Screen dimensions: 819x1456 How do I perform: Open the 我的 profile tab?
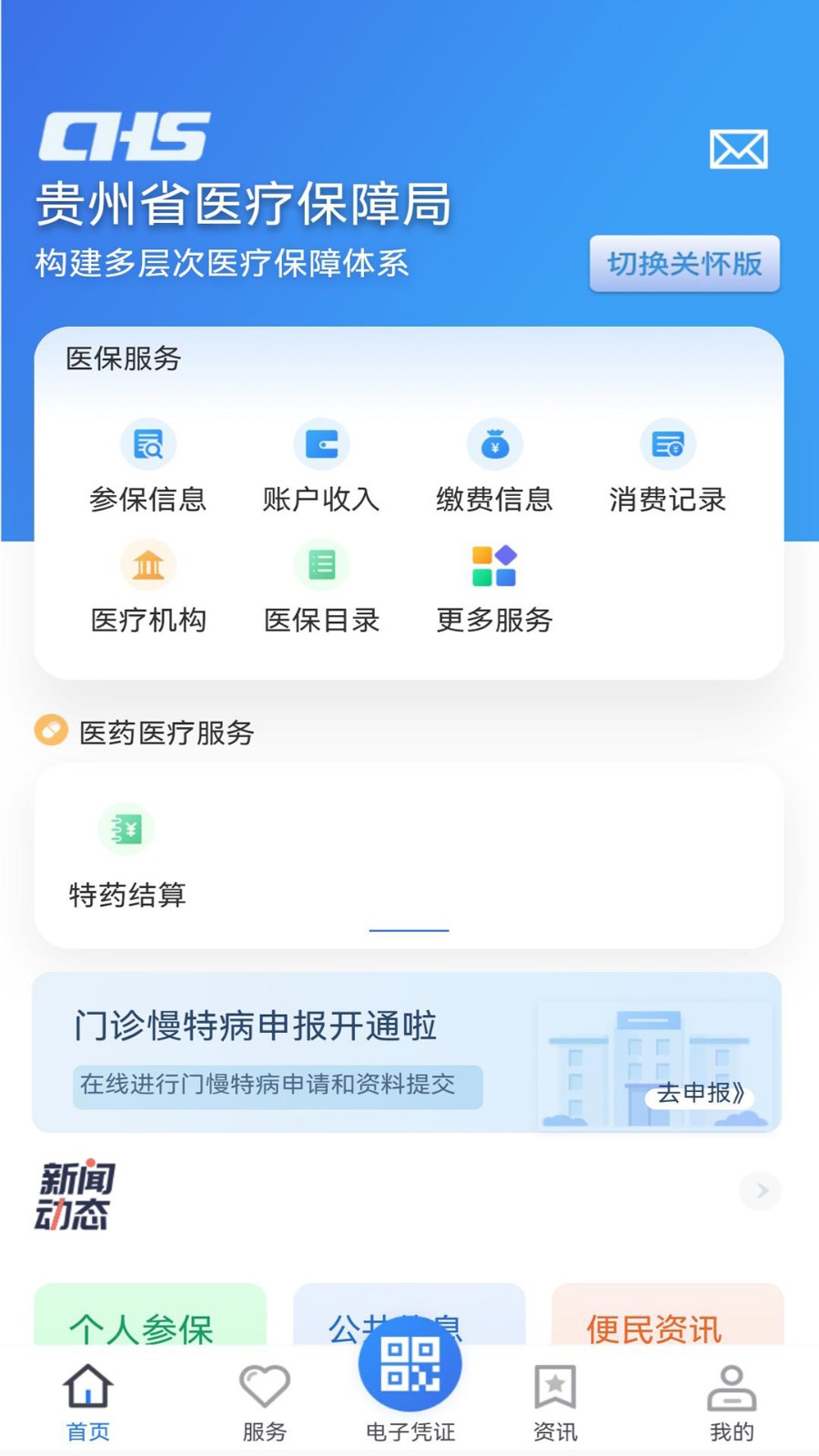[x=733, y=1399]
